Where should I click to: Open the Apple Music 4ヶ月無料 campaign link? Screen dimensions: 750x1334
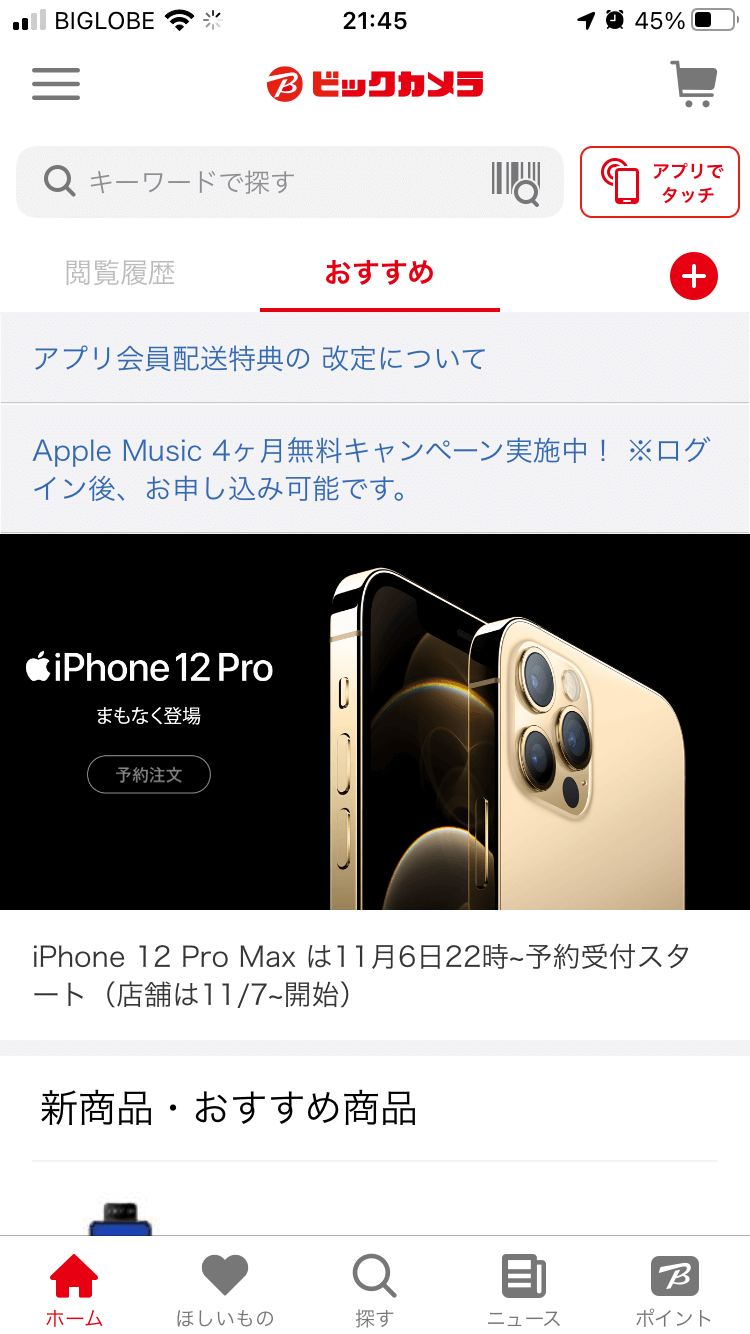(x=370, y=470)
